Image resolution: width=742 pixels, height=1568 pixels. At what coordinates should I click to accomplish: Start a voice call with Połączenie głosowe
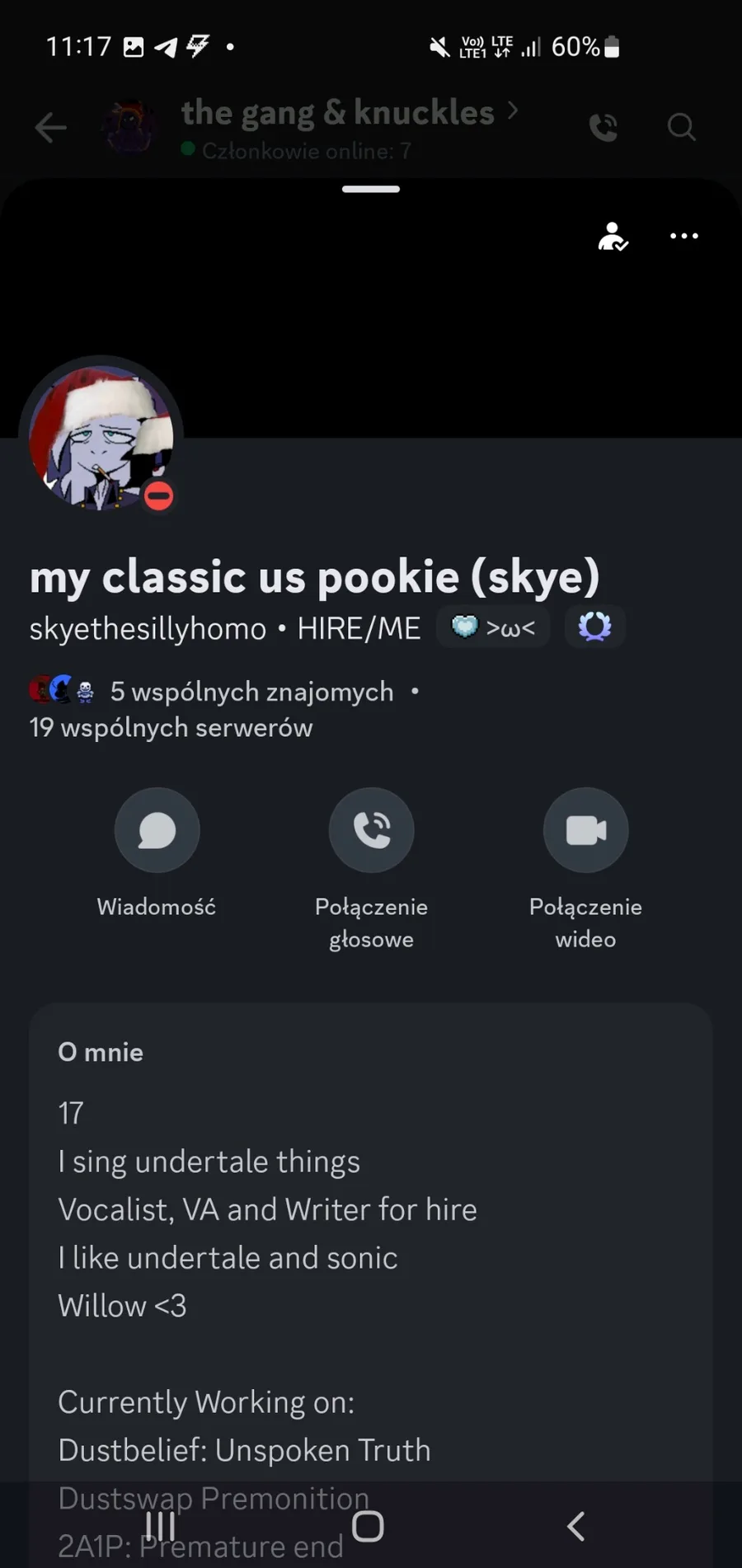click(371, 830)
